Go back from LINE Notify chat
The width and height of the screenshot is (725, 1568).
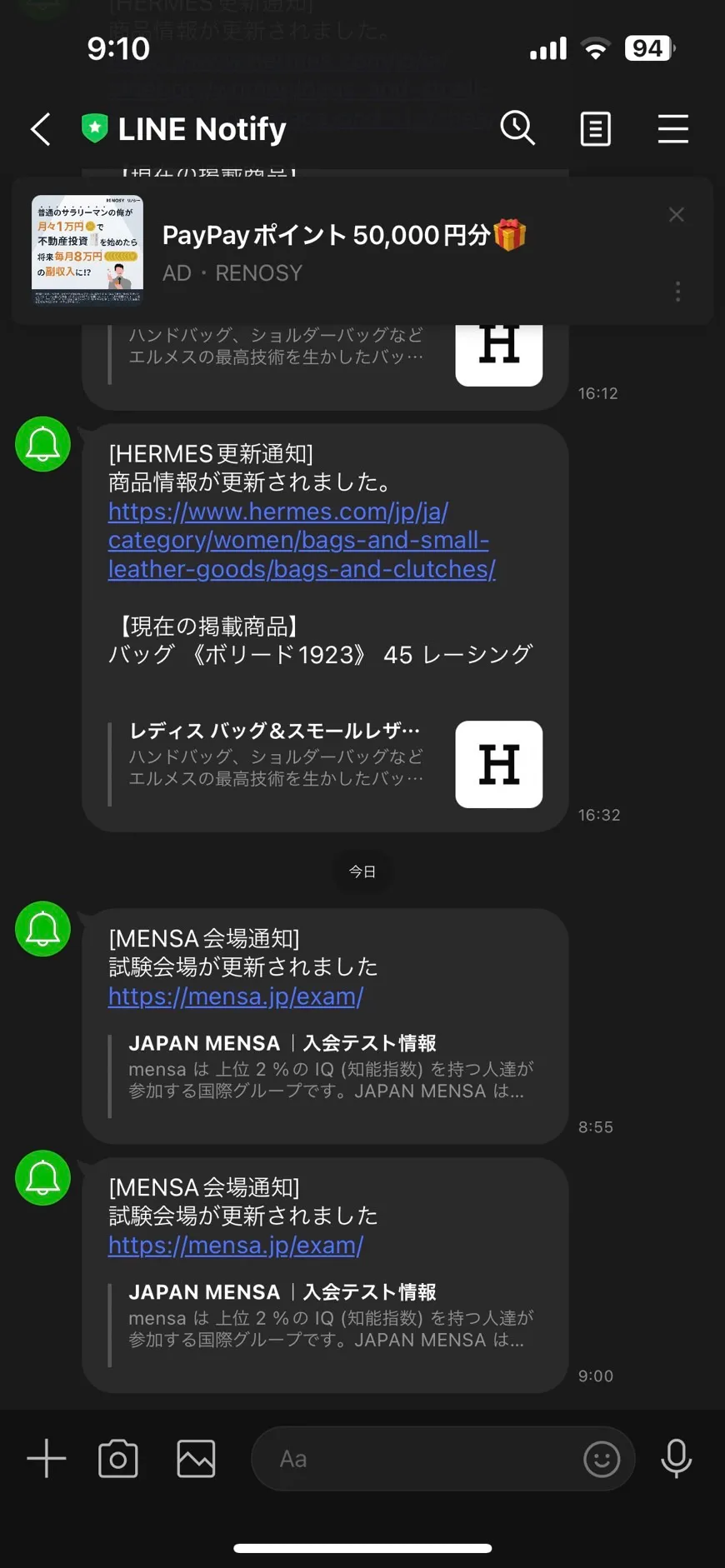(40, 129)
